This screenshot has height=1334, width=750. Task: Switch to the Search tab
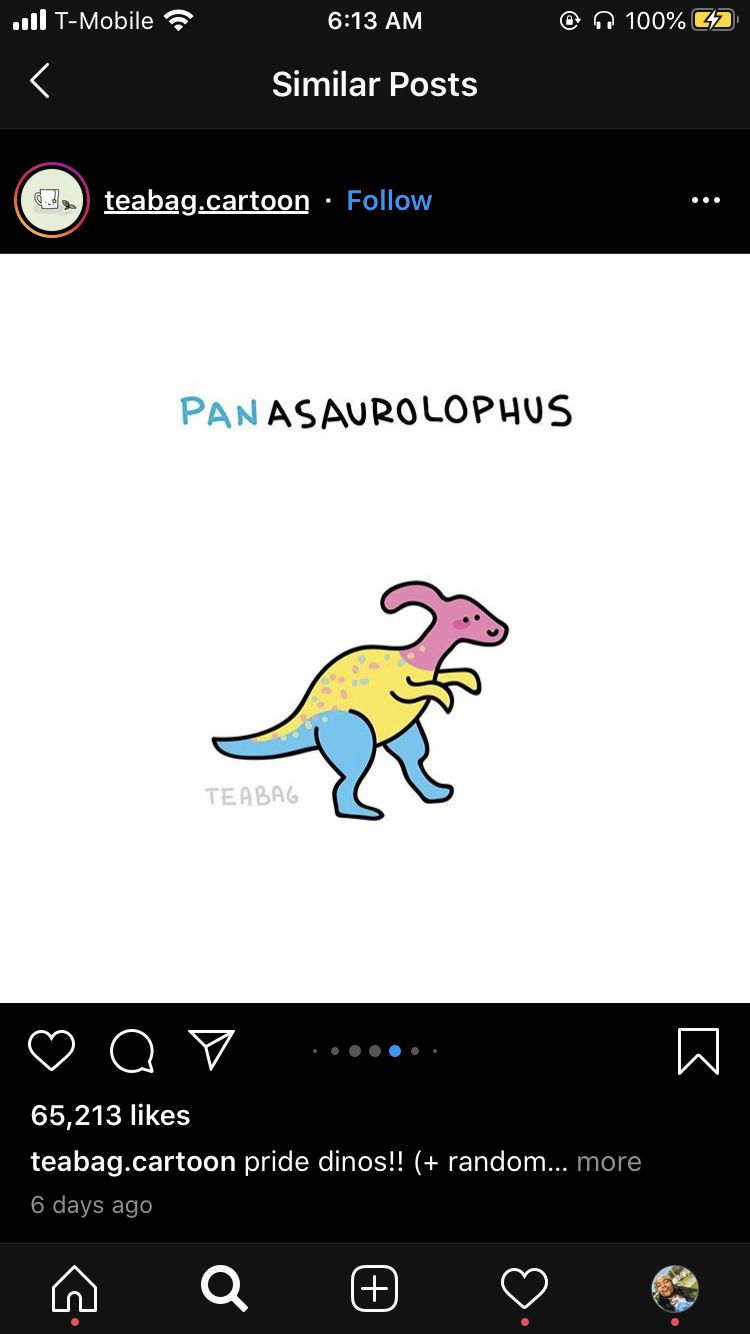click(224, 1288)
